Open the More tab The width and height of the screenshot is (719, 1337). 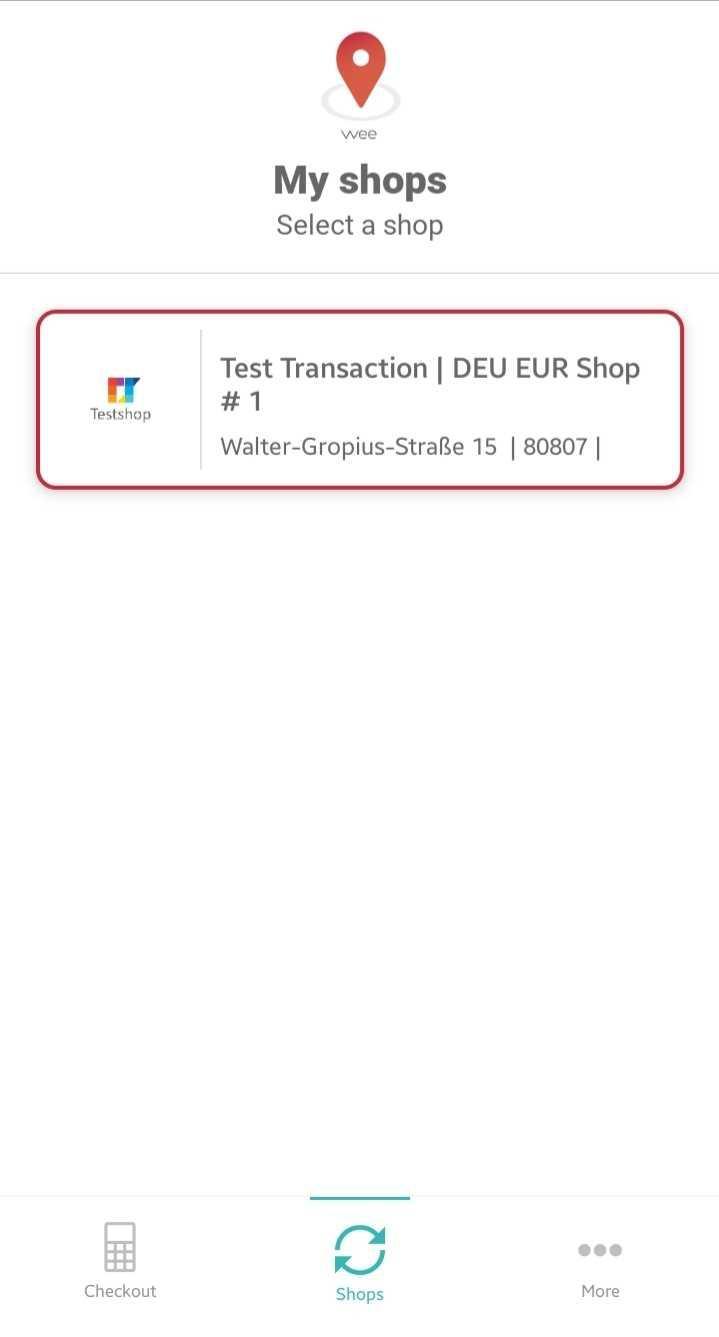click(600, 1264)
